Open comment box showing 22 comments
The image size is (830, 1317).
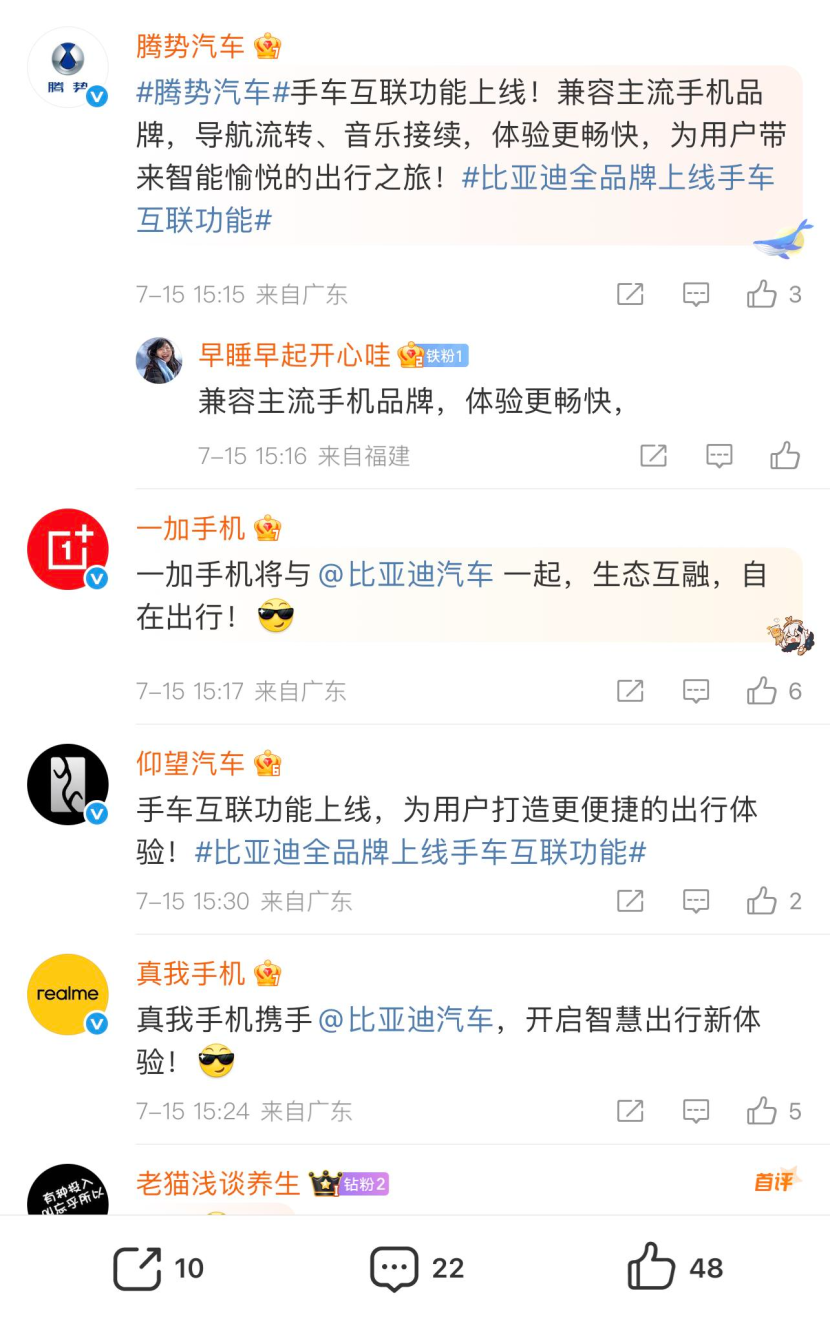point(395,1268)
